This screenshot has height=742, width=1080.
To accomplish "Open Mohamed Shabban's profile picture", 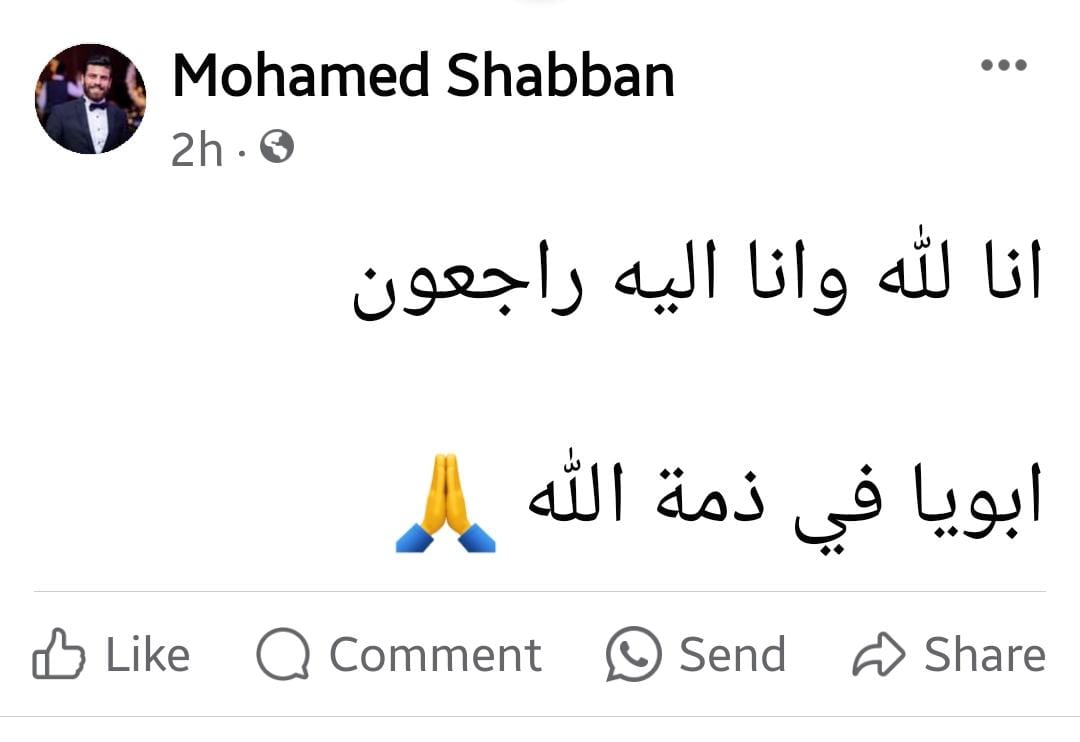I will pos(91,99).
